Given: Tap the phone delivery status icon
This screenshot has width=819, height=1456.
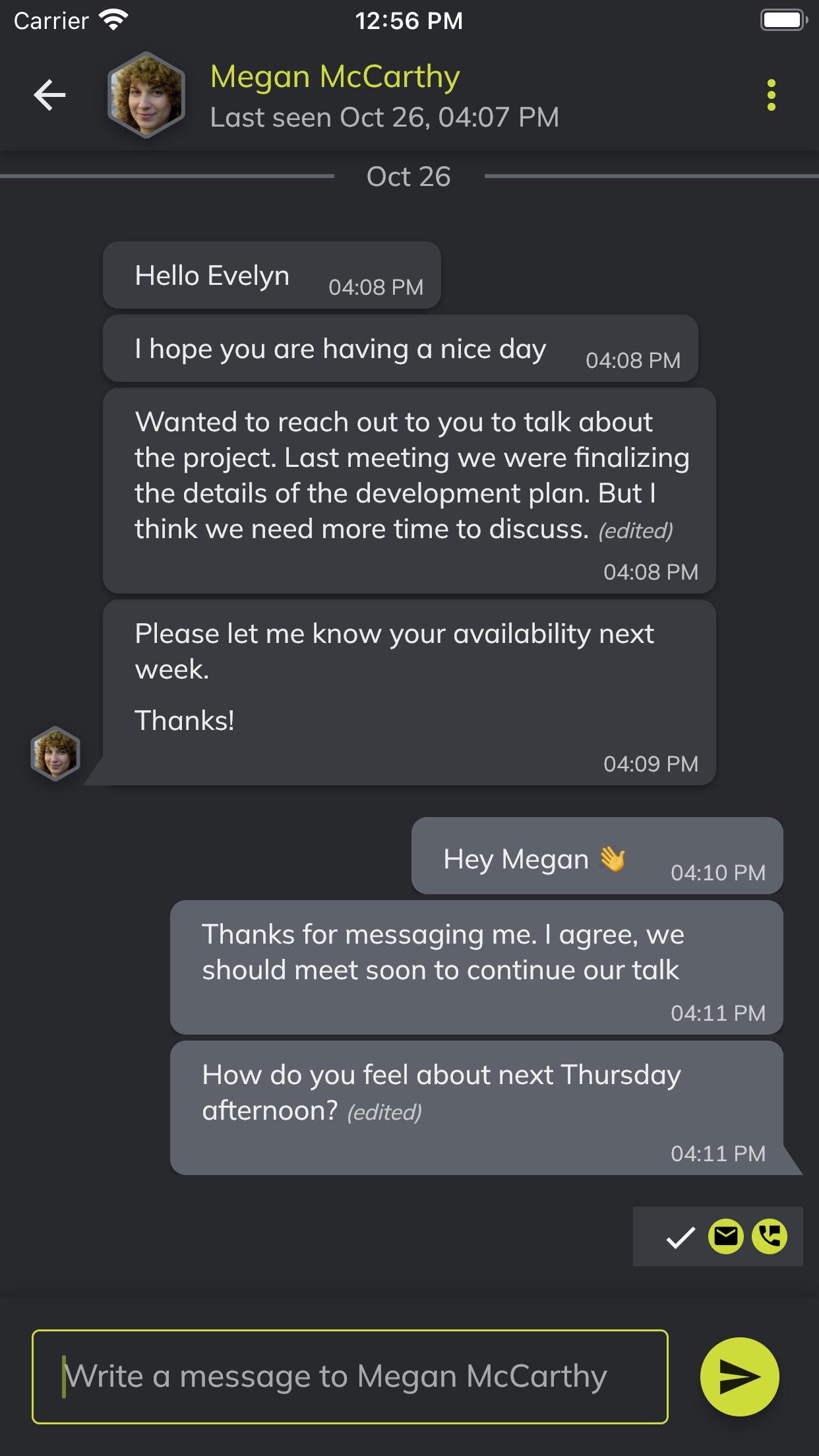Looking at the screenshot, I should [x=770, y=1236].
